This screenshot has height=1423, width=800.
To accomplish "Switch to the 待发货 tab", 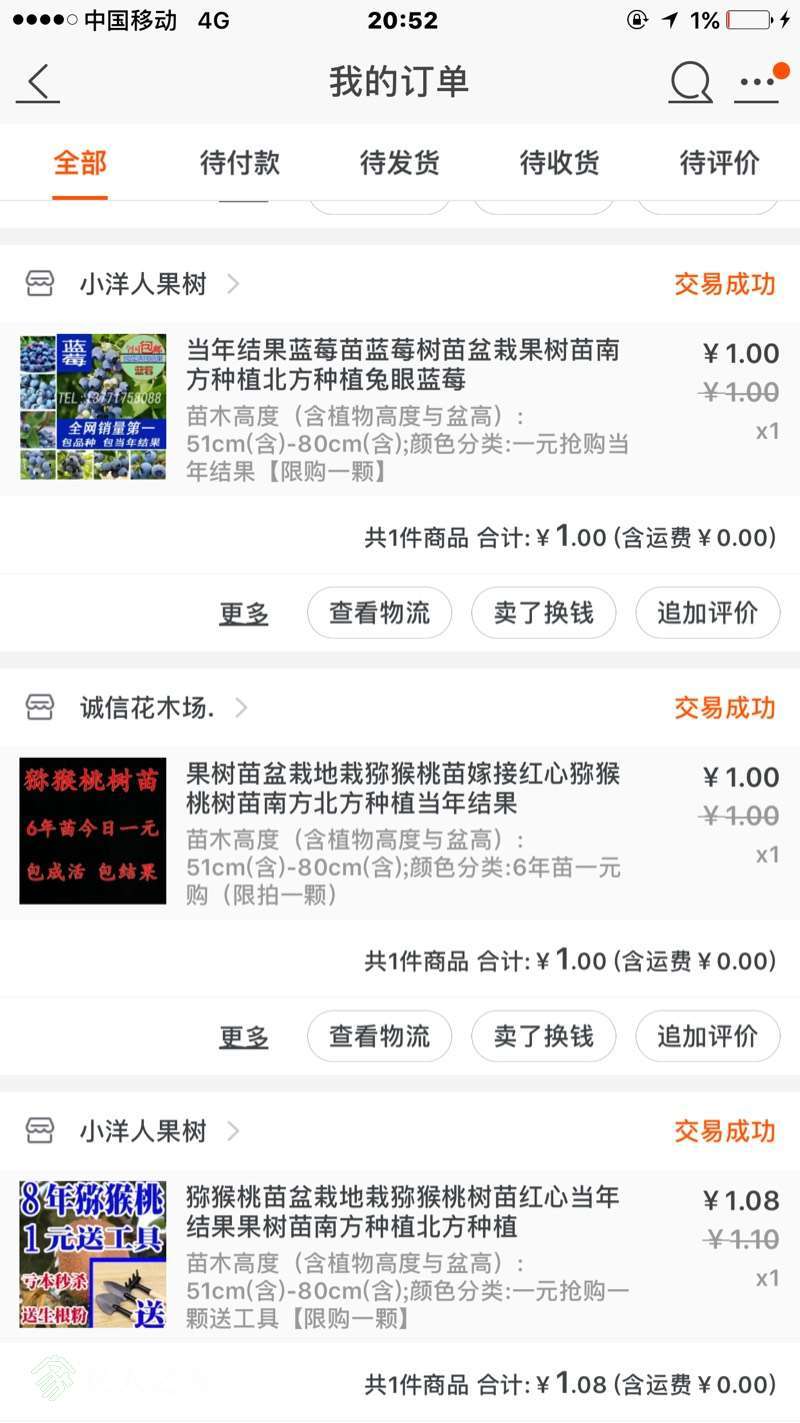I will [400, 162].
